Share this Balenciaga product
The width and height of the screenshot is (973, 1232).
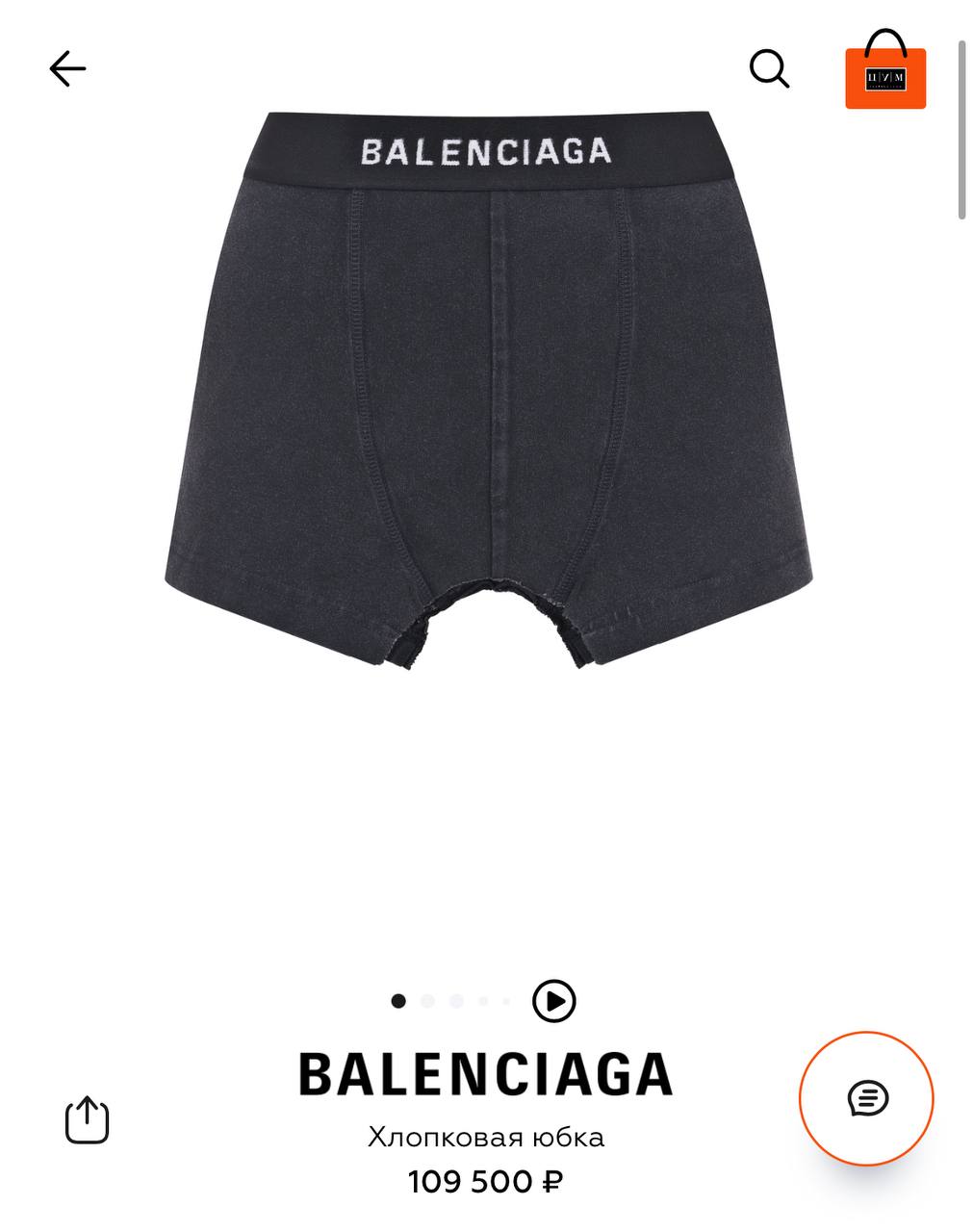[87, 1119]
